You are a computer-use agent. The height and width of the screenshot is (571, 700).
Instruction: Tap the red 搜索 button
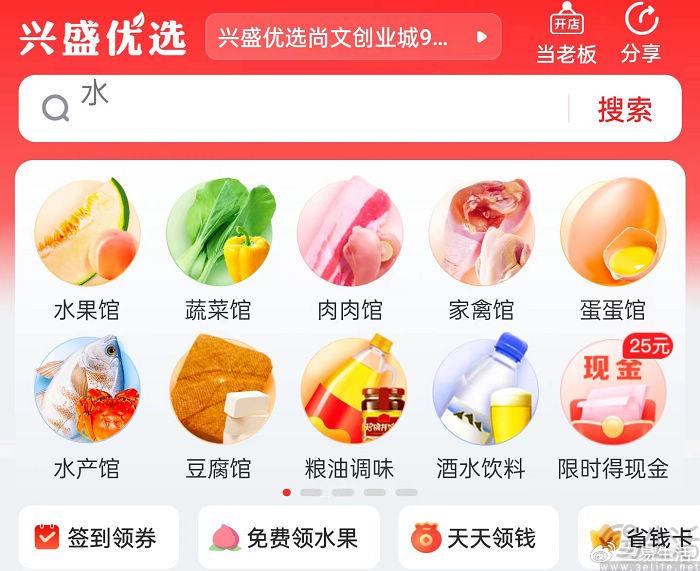[x=625, y=109]
